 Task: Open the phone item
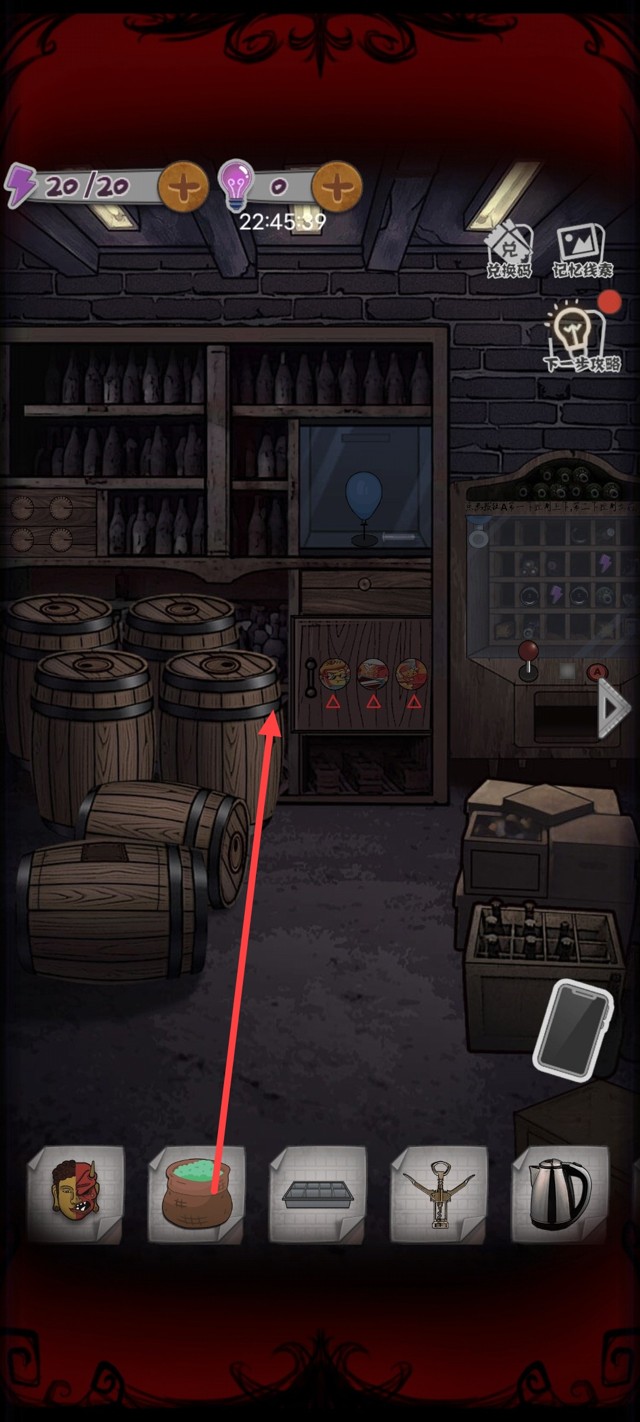pos(572,1028)
